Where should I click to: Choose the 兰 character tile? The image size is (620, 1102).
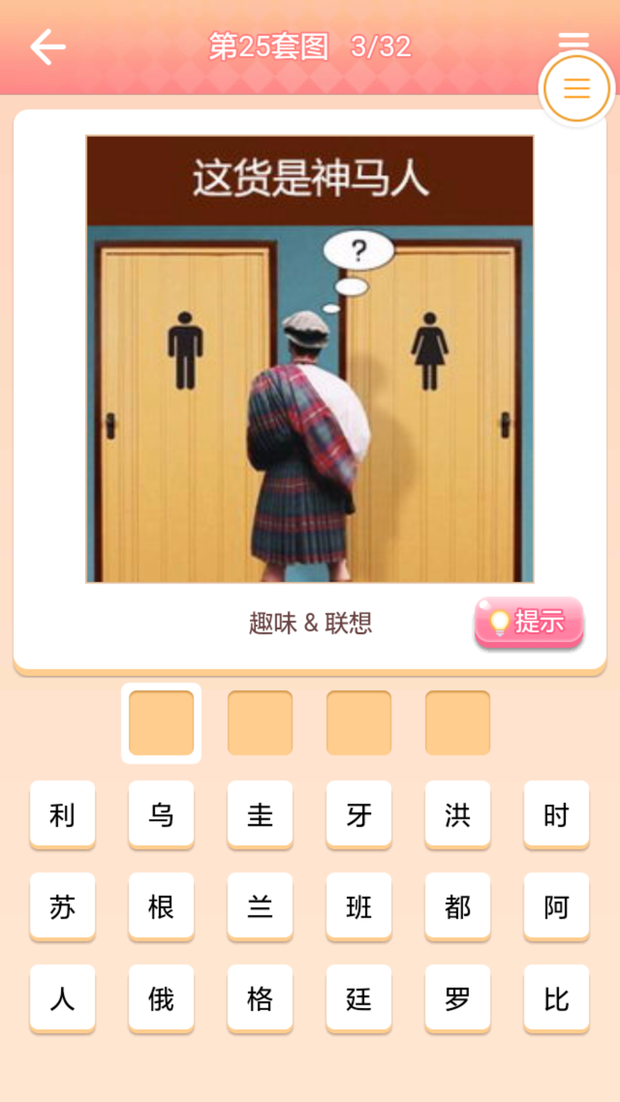pos(260,906)
